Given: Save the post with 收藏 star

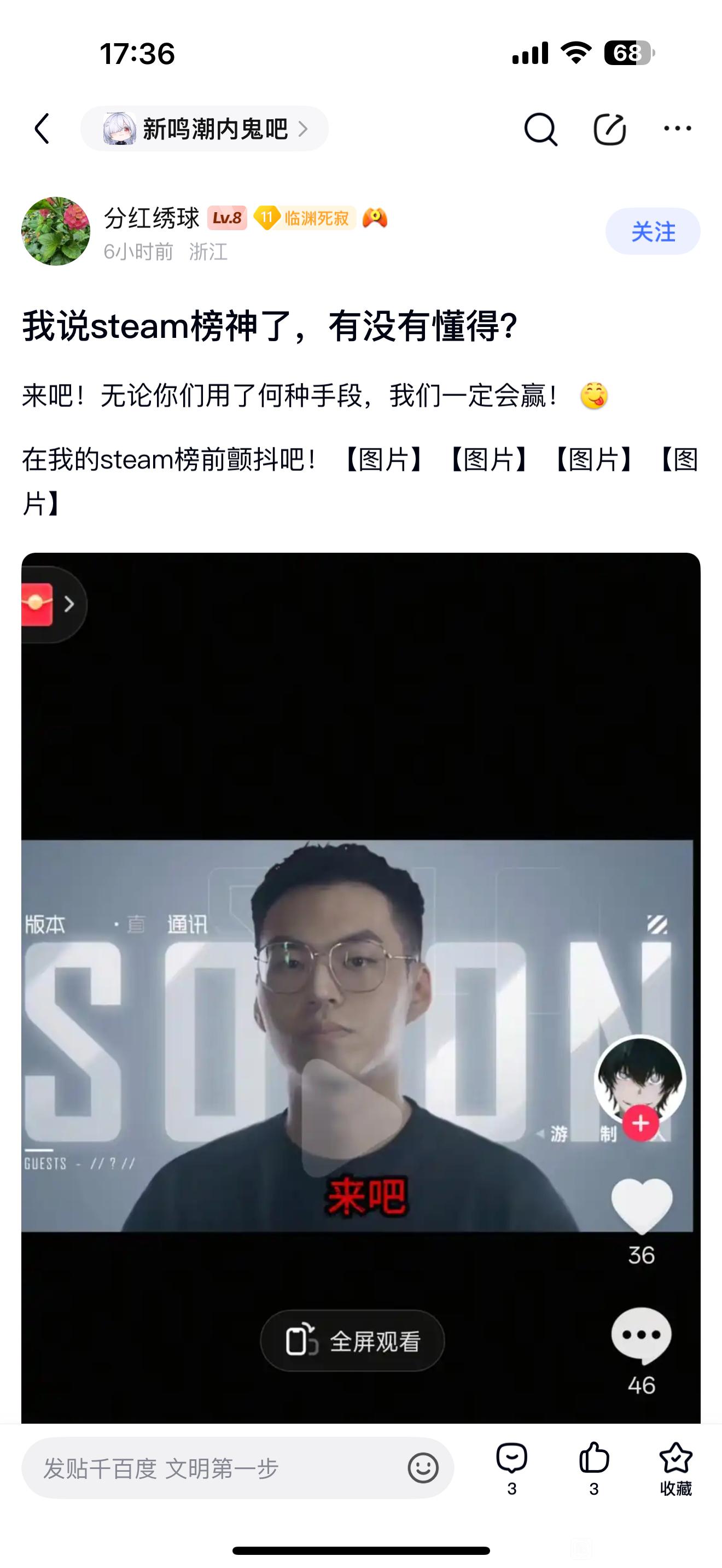Looking at the screenshot, I should click(676, 1467).
